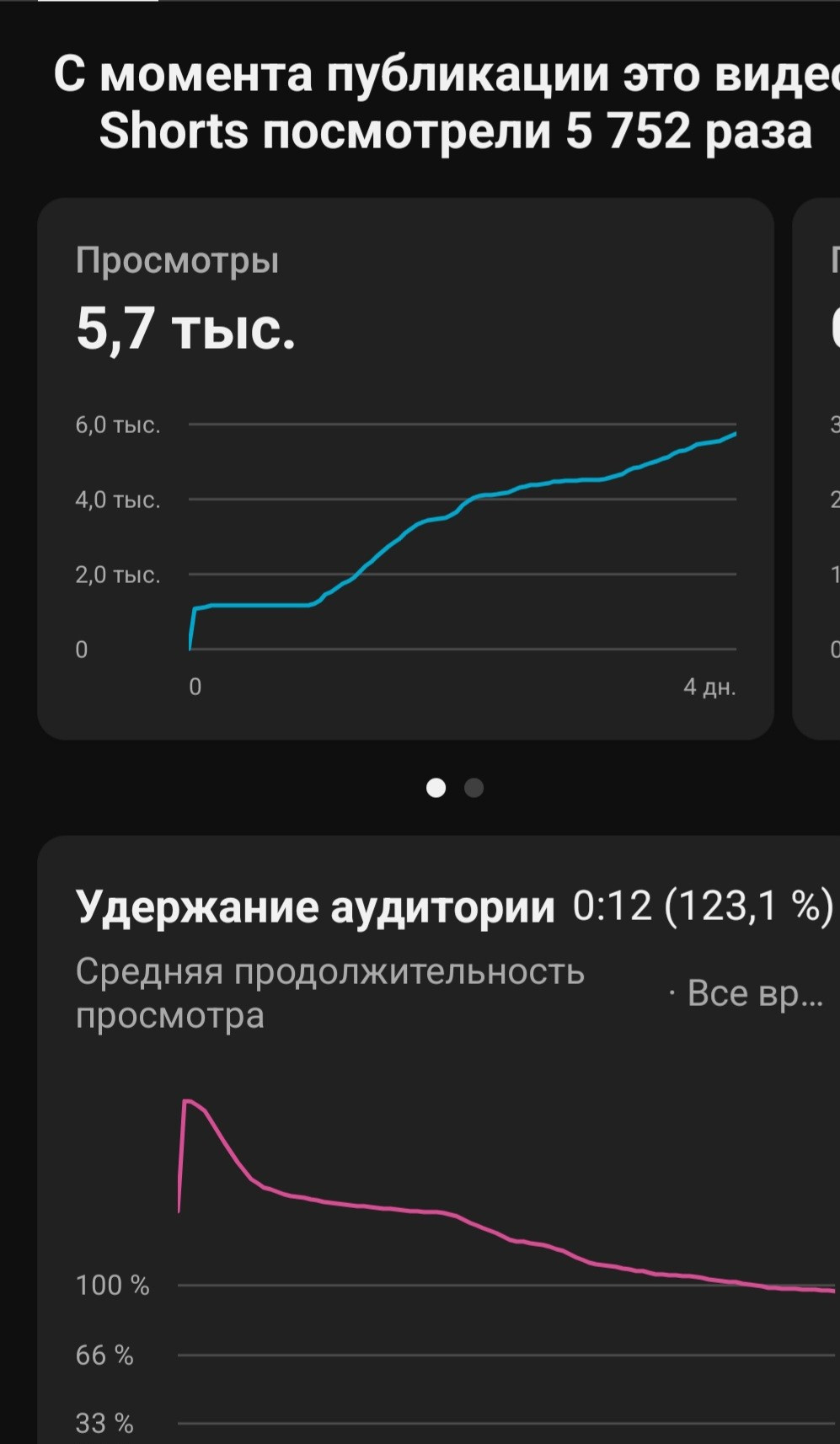Tap the views metric value 5,7 тыс.
Screen dimensions: 840x1444
point(184,329)
